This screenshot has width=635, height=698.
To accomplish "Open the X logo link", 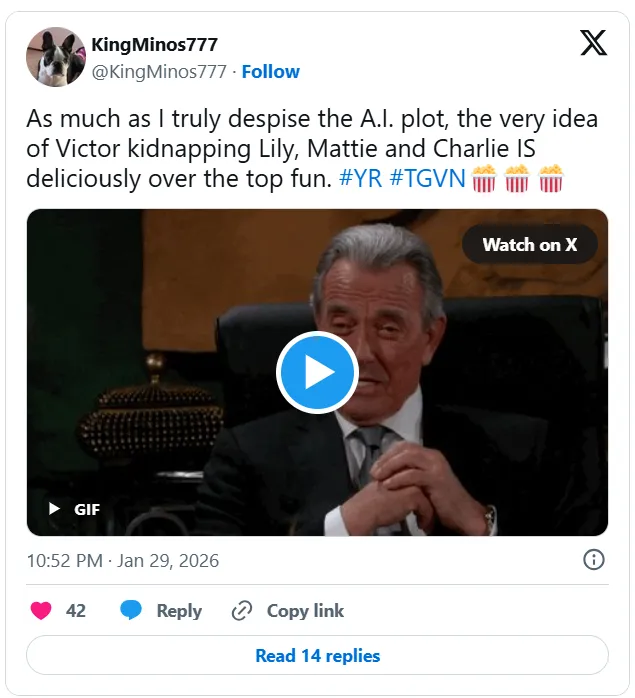I will pos(593,43).
